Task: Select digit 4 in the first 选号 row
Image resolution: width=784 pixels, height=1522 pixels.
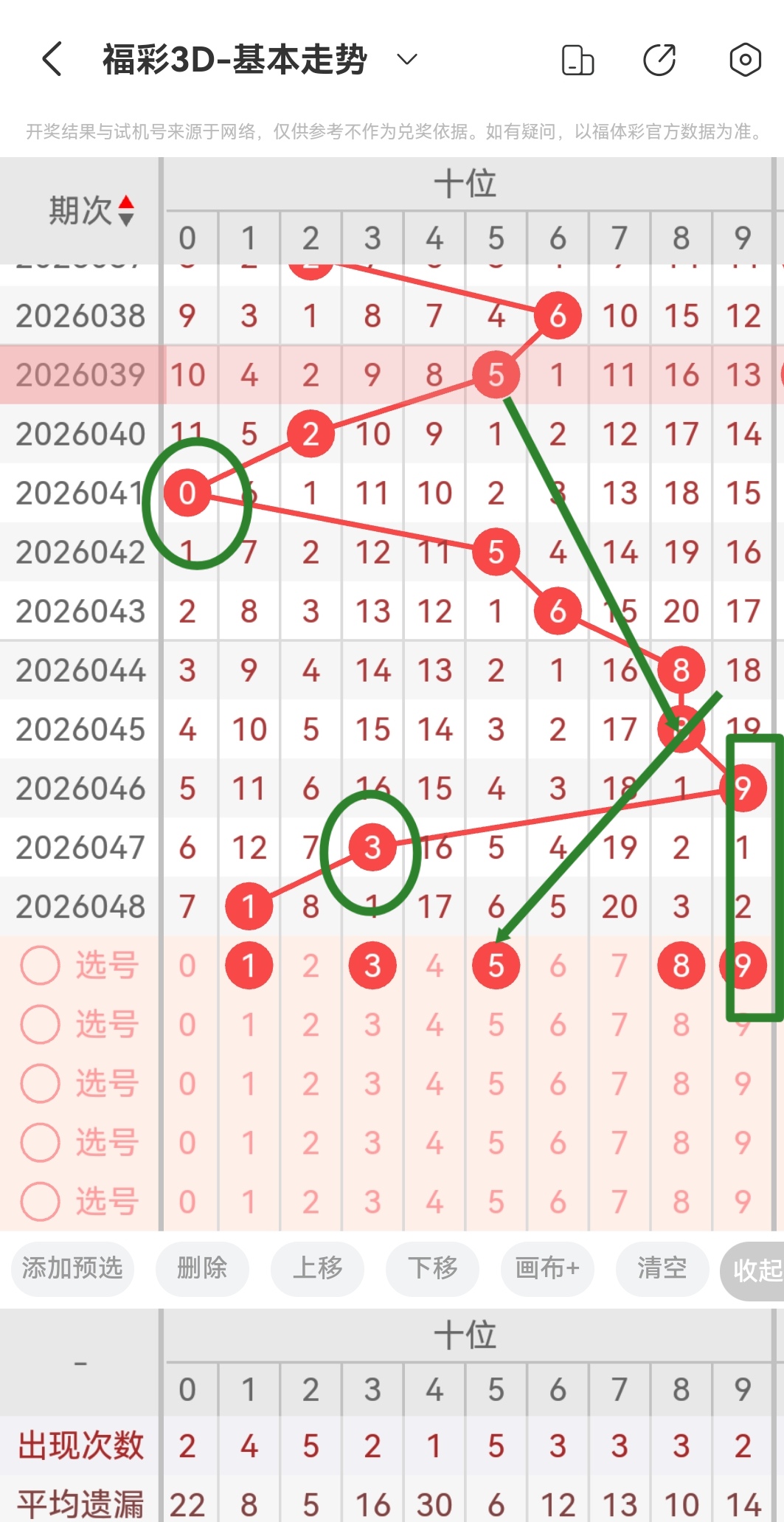Action: tap(434, 964)
